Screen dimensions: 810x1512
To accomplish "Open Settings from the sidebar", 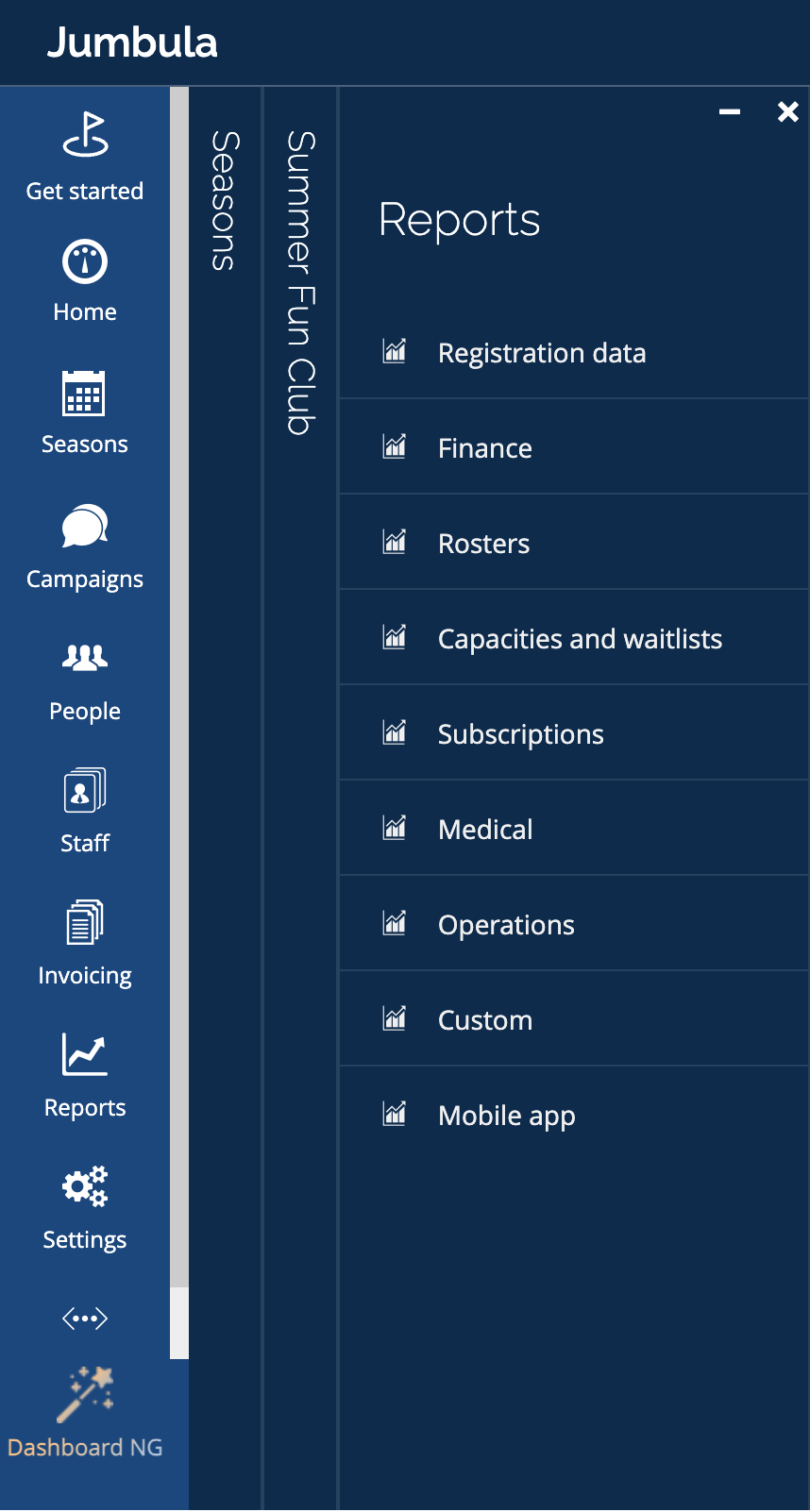I will (x=85, y=1208).
